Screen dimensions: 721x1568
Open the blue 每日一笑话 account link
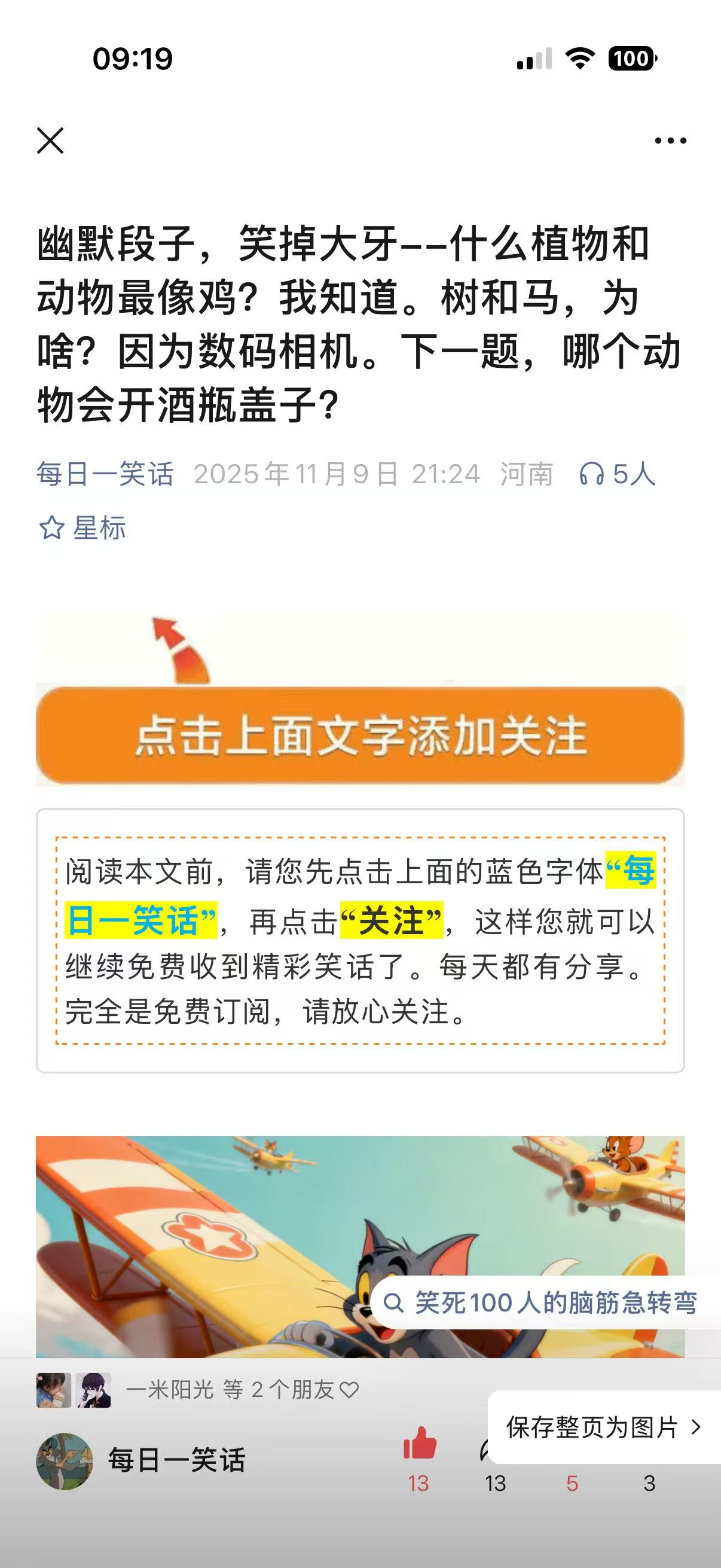[105, 474]
